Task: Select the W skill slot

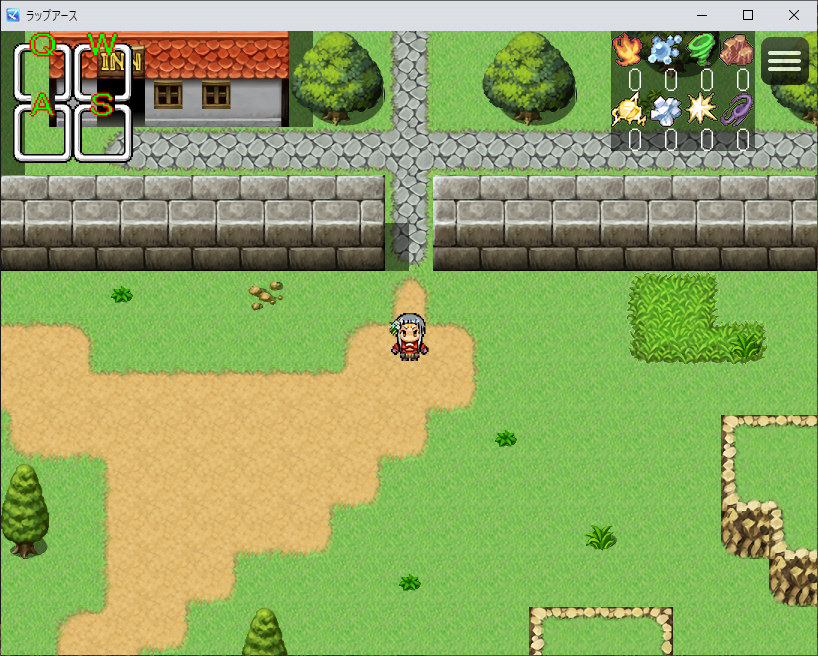Action: click(x=104, y=72)
